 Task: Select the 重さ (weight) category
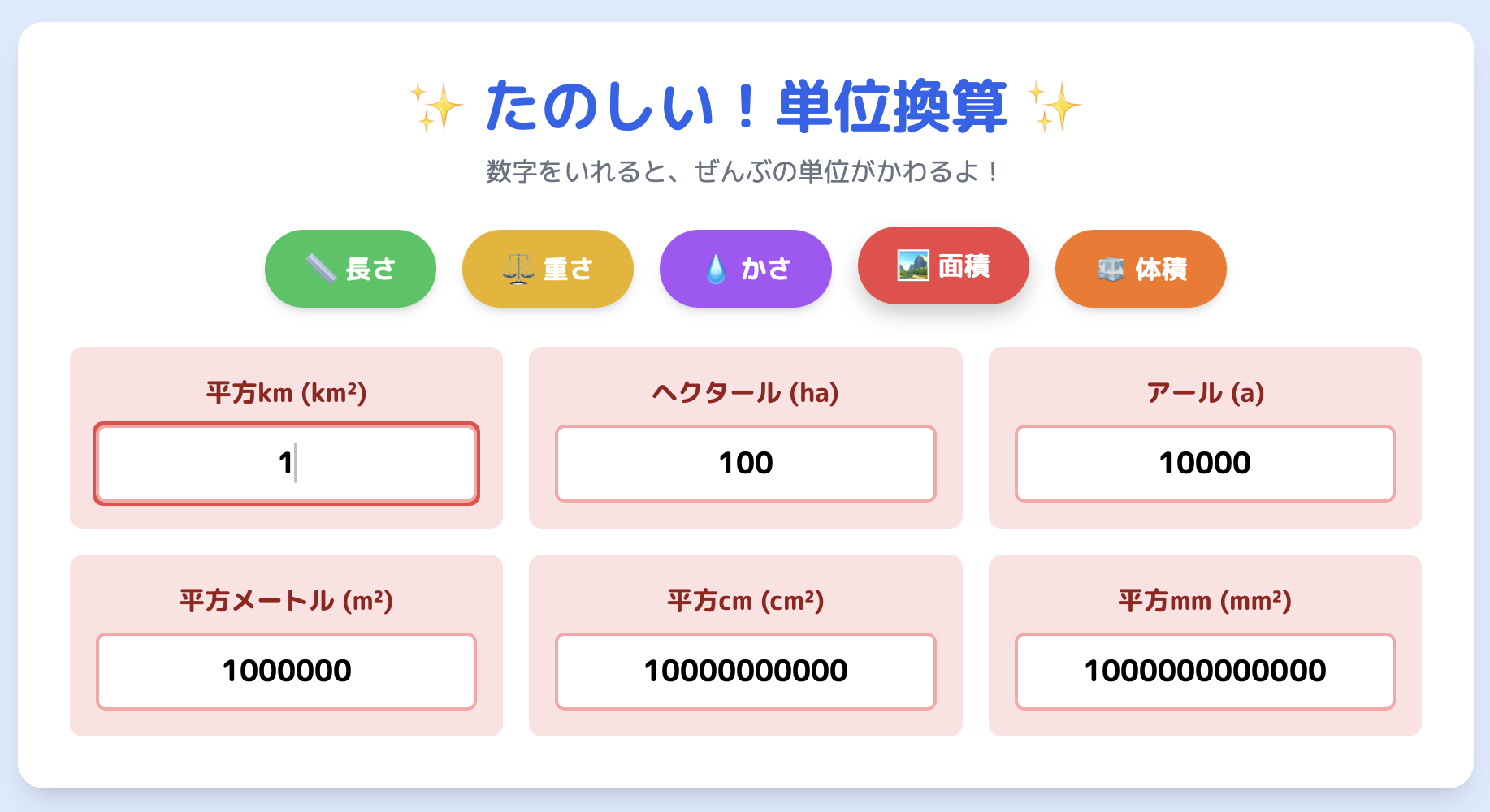pos(548,269)
